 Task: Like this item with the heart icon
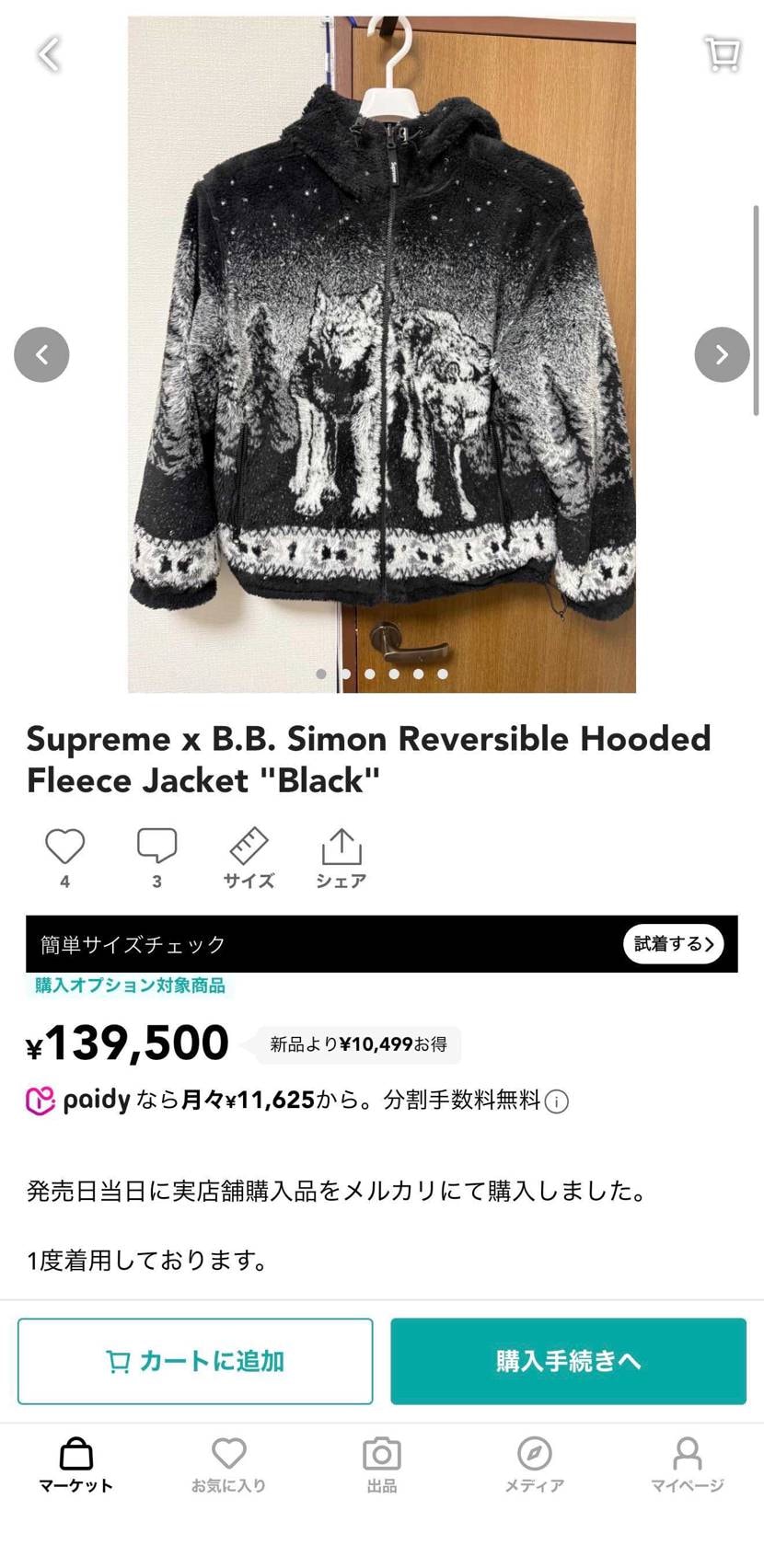click(64, 847)
